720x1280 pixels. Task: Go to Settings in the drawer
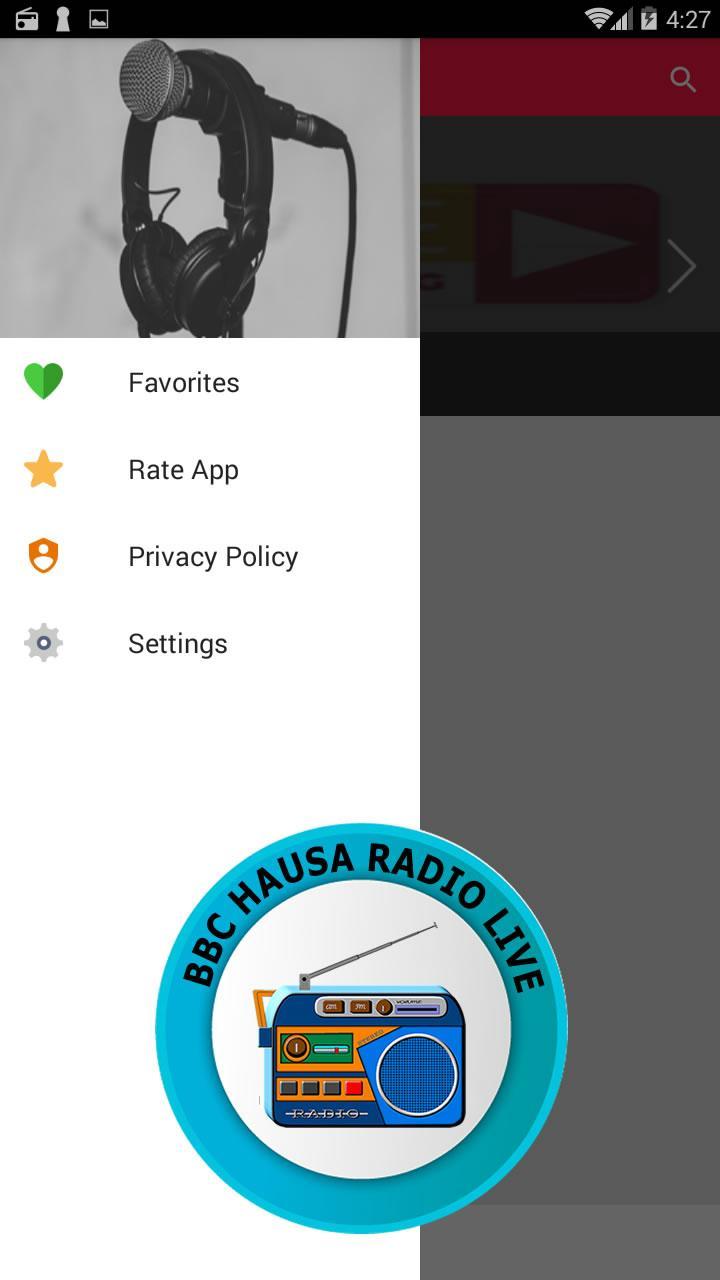pos(177,644)
